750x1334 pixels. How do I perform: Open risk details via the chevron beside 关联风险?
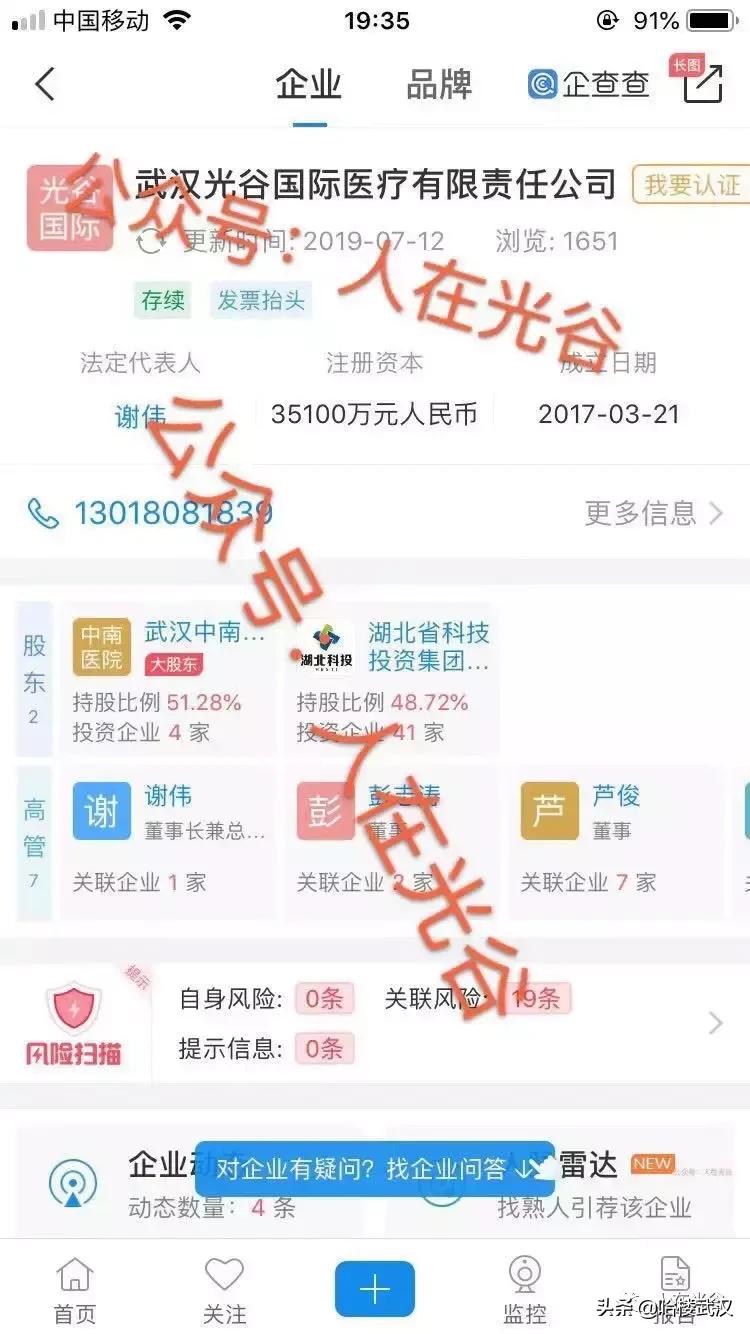714,1022
